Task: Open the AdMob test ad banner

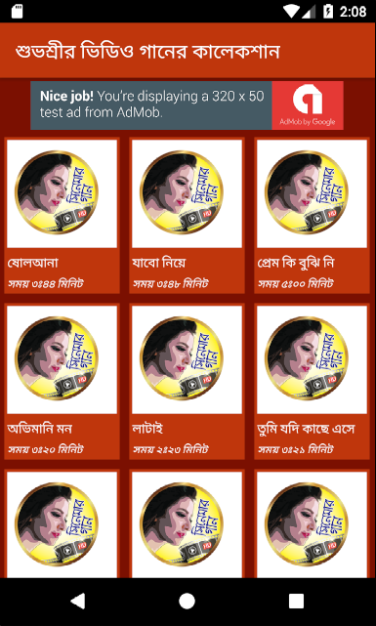Action: (x=187, y=105)
